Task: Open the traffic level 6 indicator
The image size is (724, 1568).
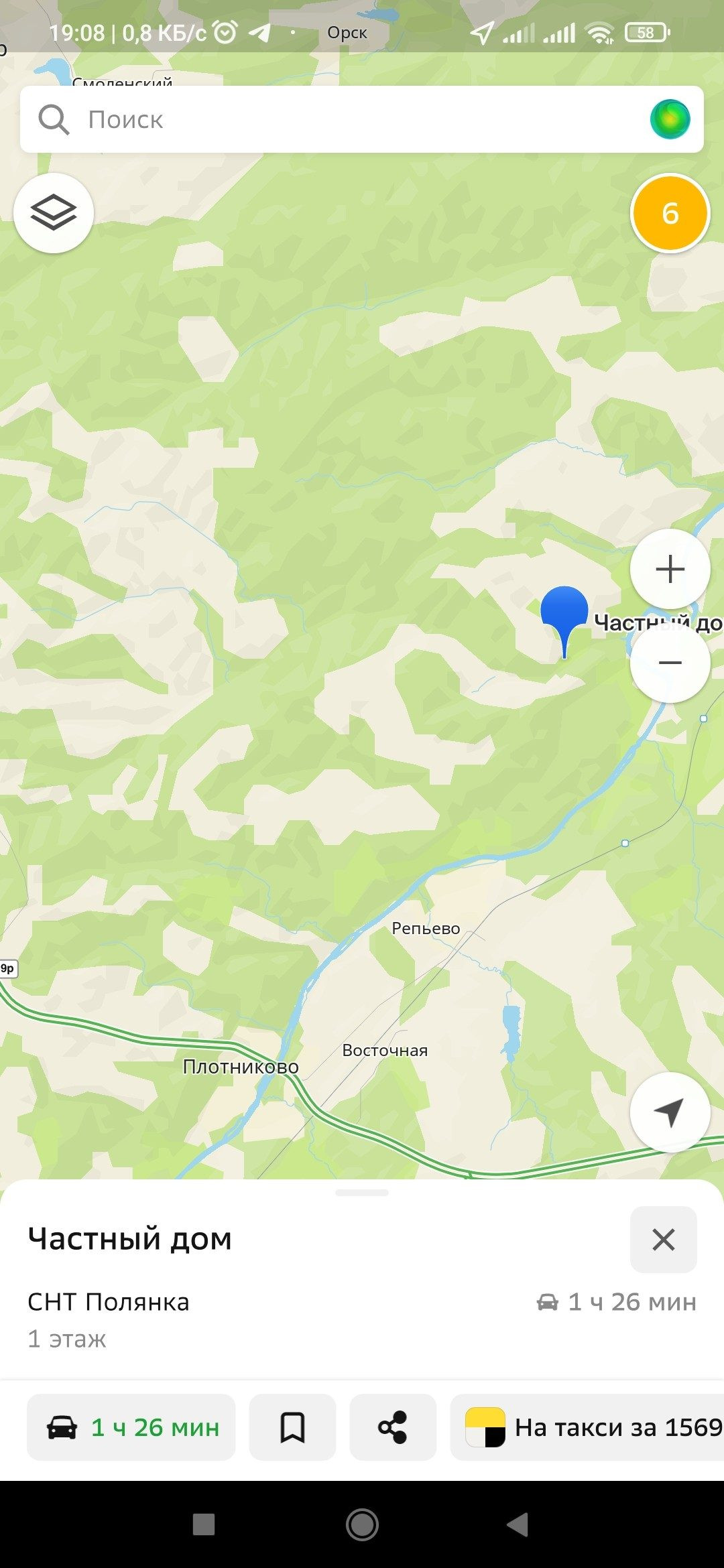Action: pyautogui.click(x=670, y=213)
